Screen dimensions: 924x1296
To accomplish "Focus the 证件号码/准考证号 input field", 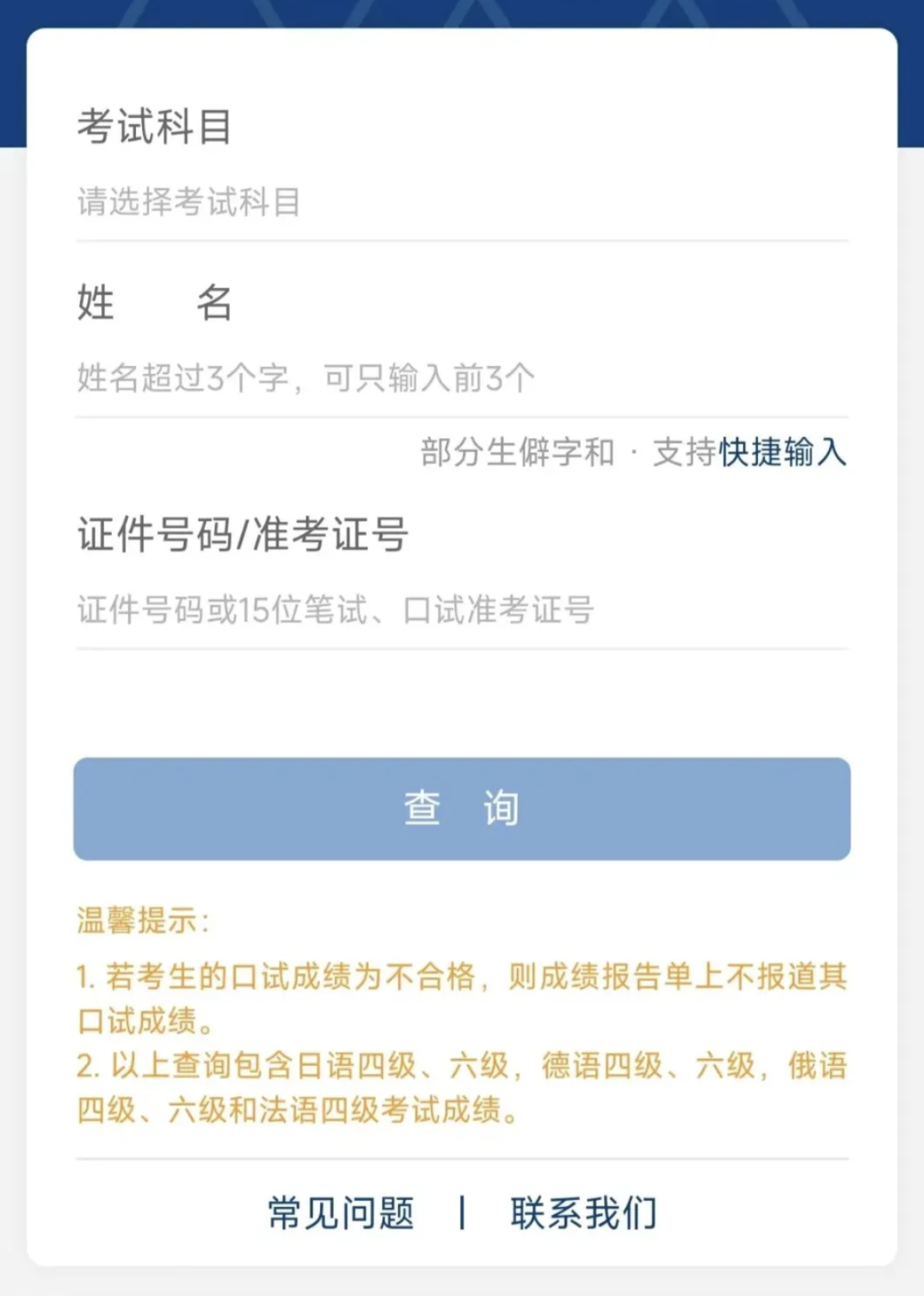I will pos(462,610).
